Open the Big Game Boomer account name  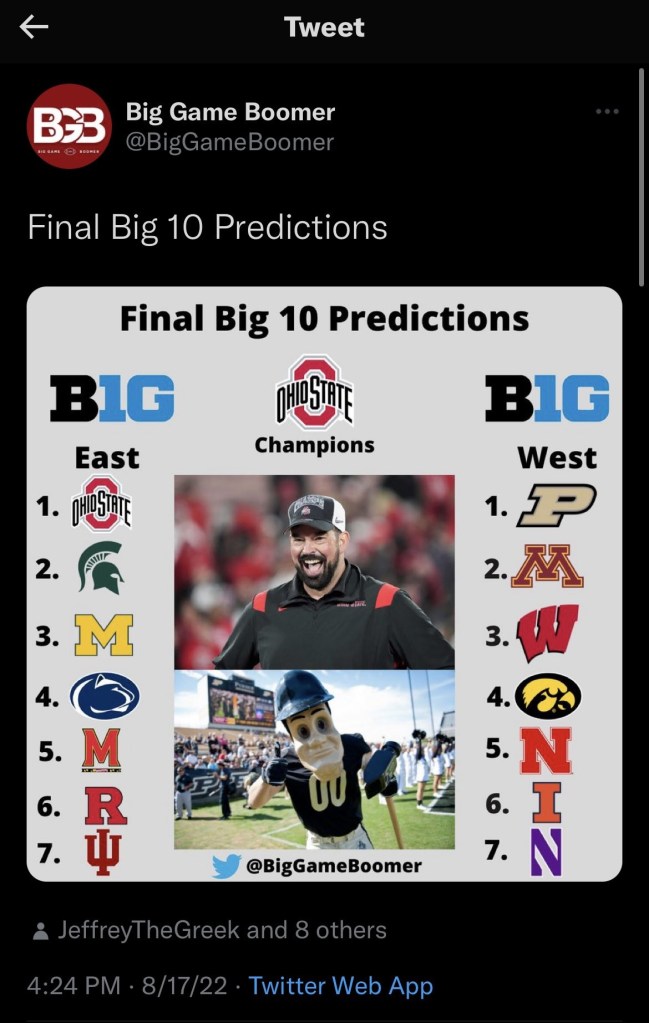pos(230,112)
